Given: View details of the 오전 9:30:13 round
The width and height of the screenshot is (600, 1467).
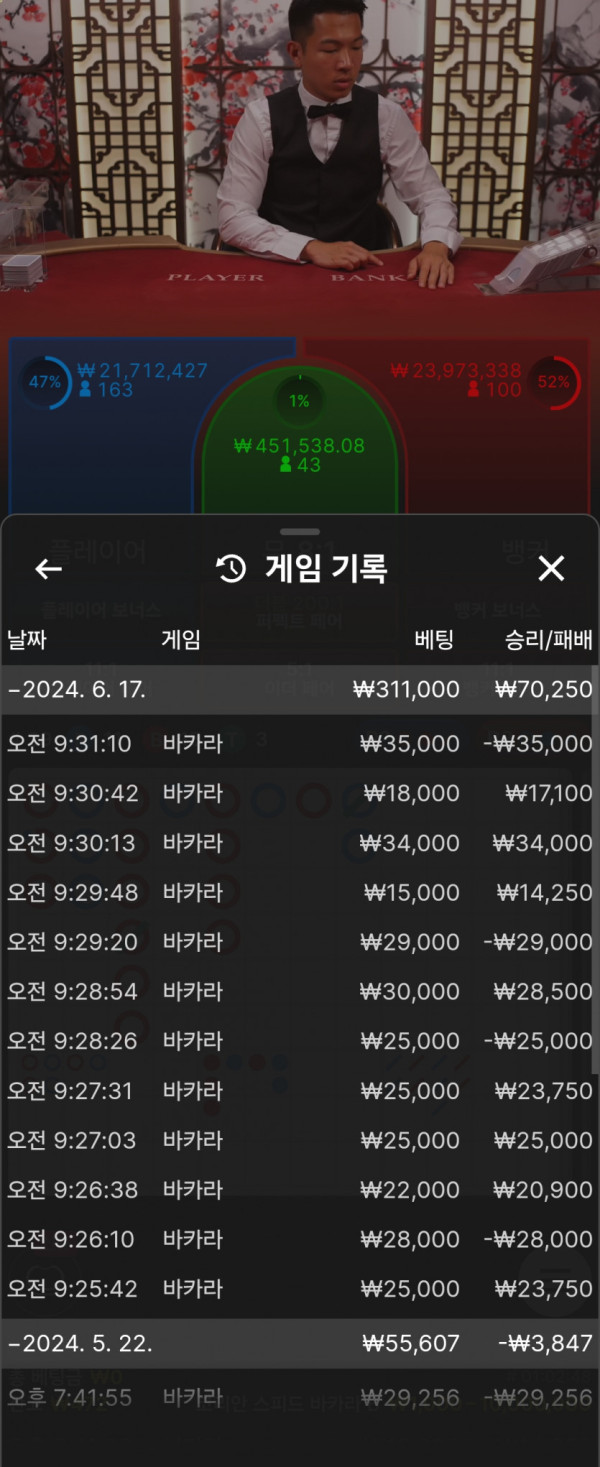Looking at the screenshot, I should click(x=300, y=843).
